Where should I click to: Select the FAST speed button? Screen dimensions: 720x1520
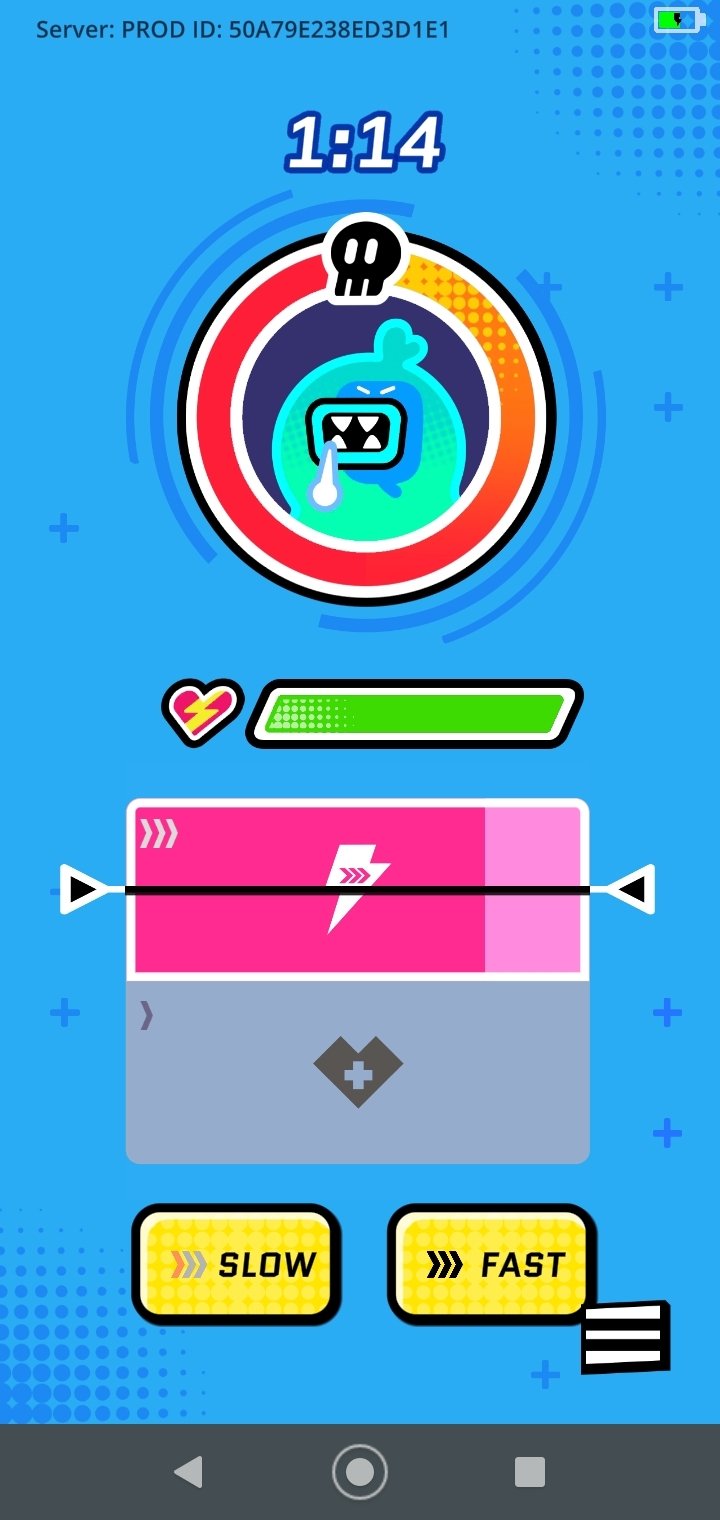pos(492,1264)
